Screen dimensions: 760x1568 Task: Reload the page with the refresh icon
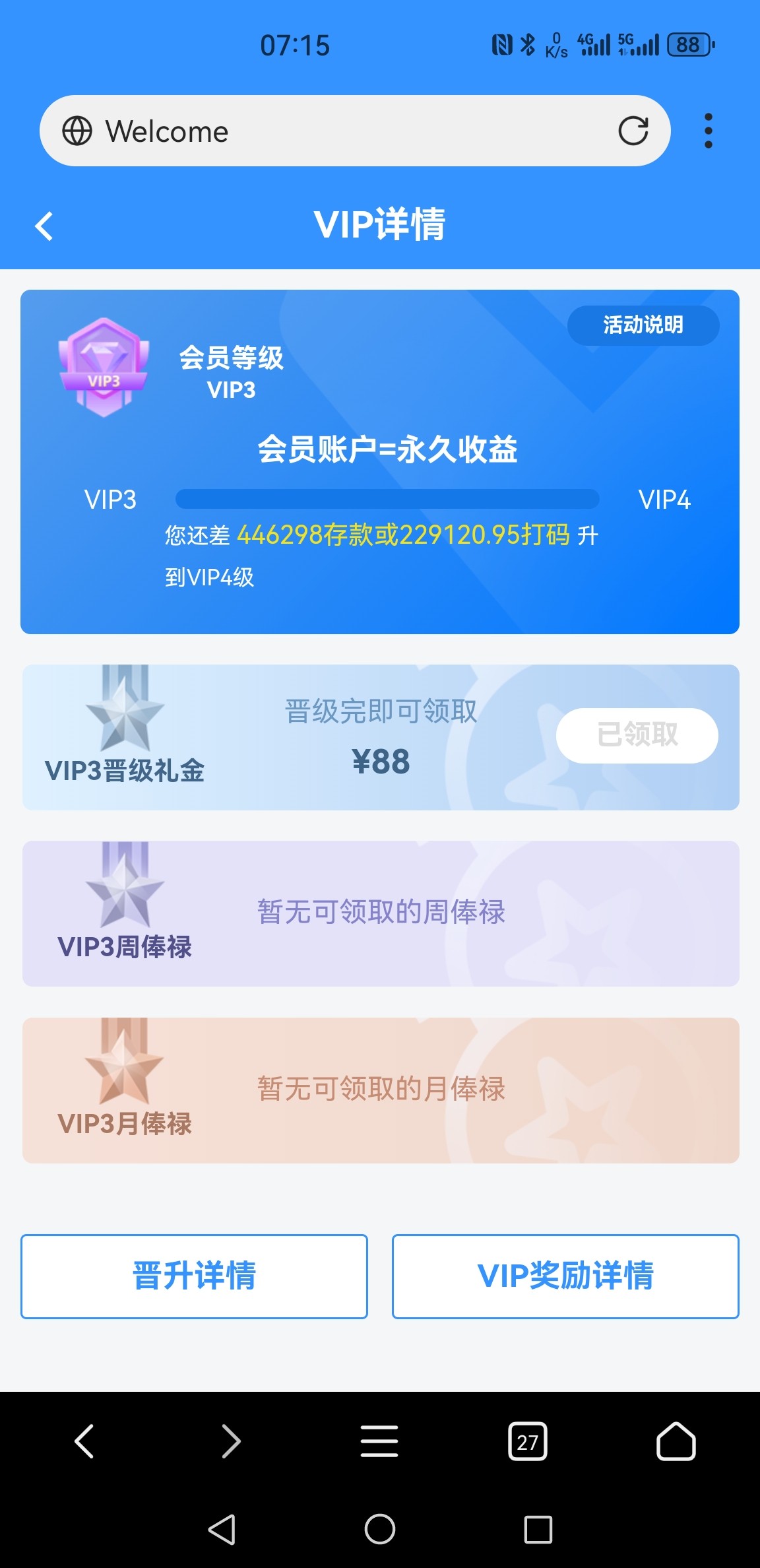click(x=633, y=131)
